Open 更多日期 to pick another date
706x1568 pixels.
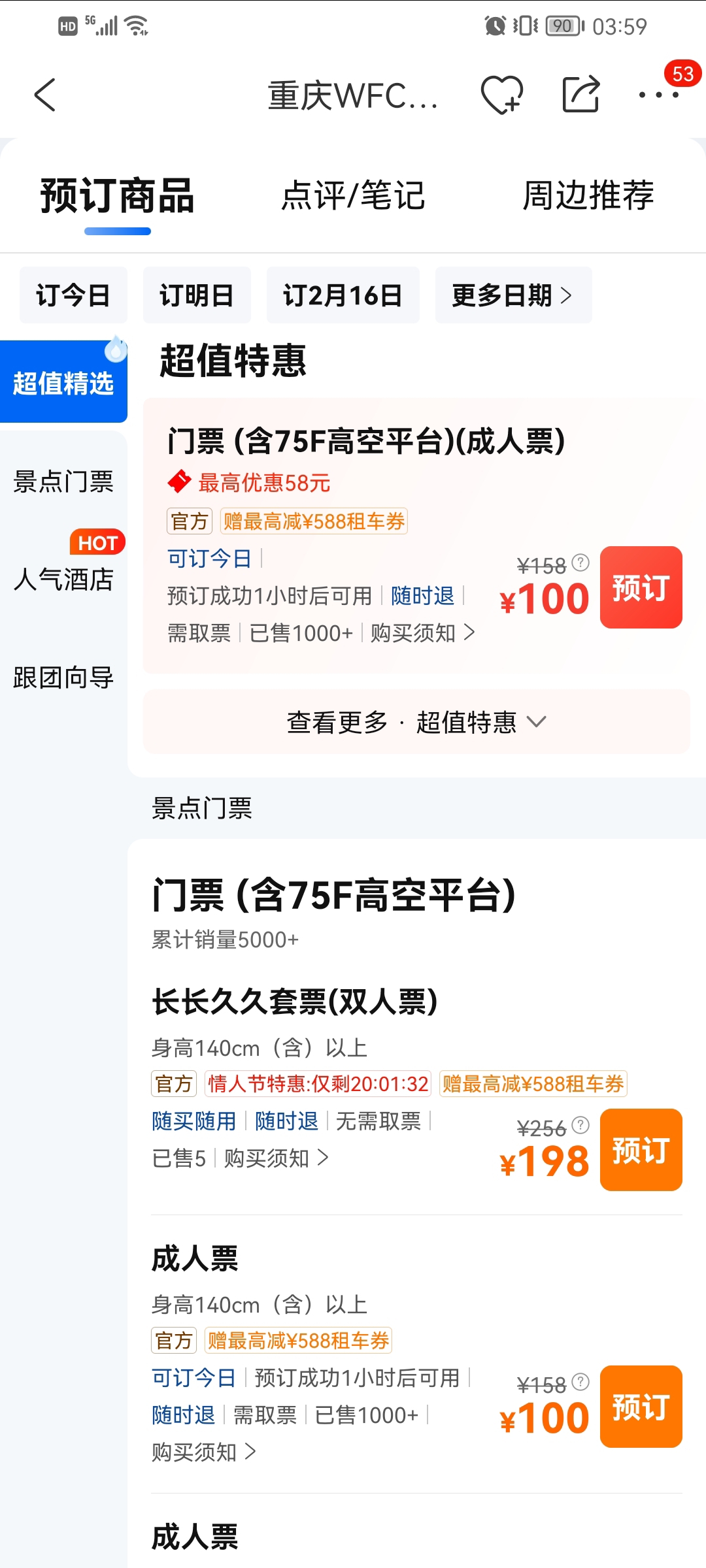(x=513, y=295)
